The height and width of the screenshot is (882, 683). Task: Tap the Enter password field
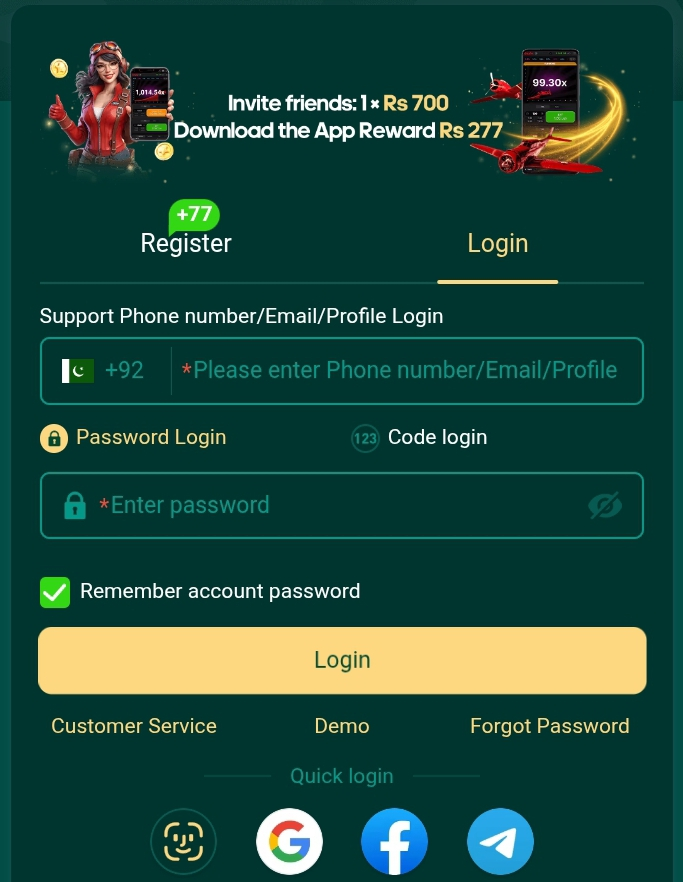(330, 505)
